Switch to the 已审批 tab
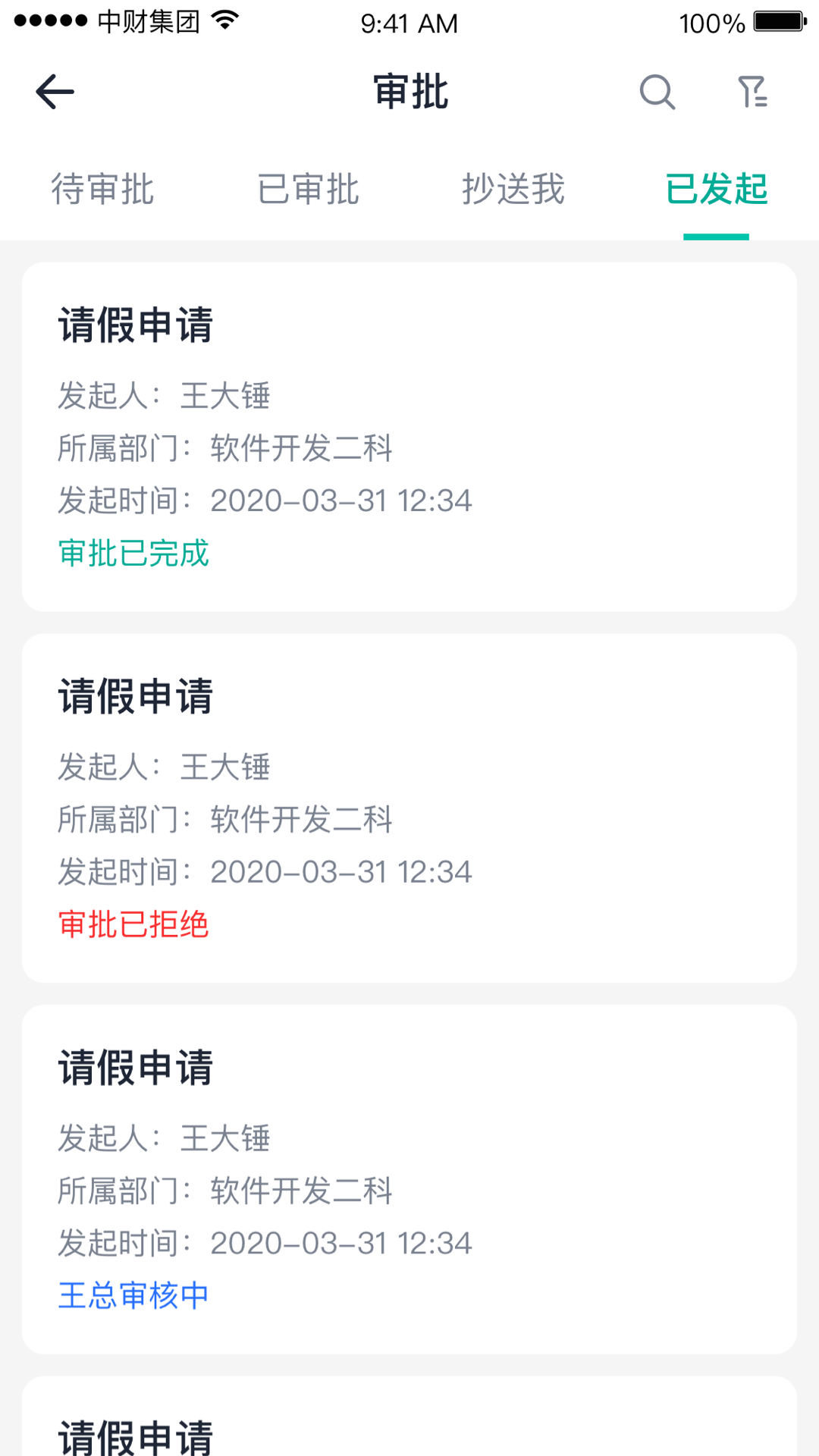The image size is (819, 1456). coord(308,190)
